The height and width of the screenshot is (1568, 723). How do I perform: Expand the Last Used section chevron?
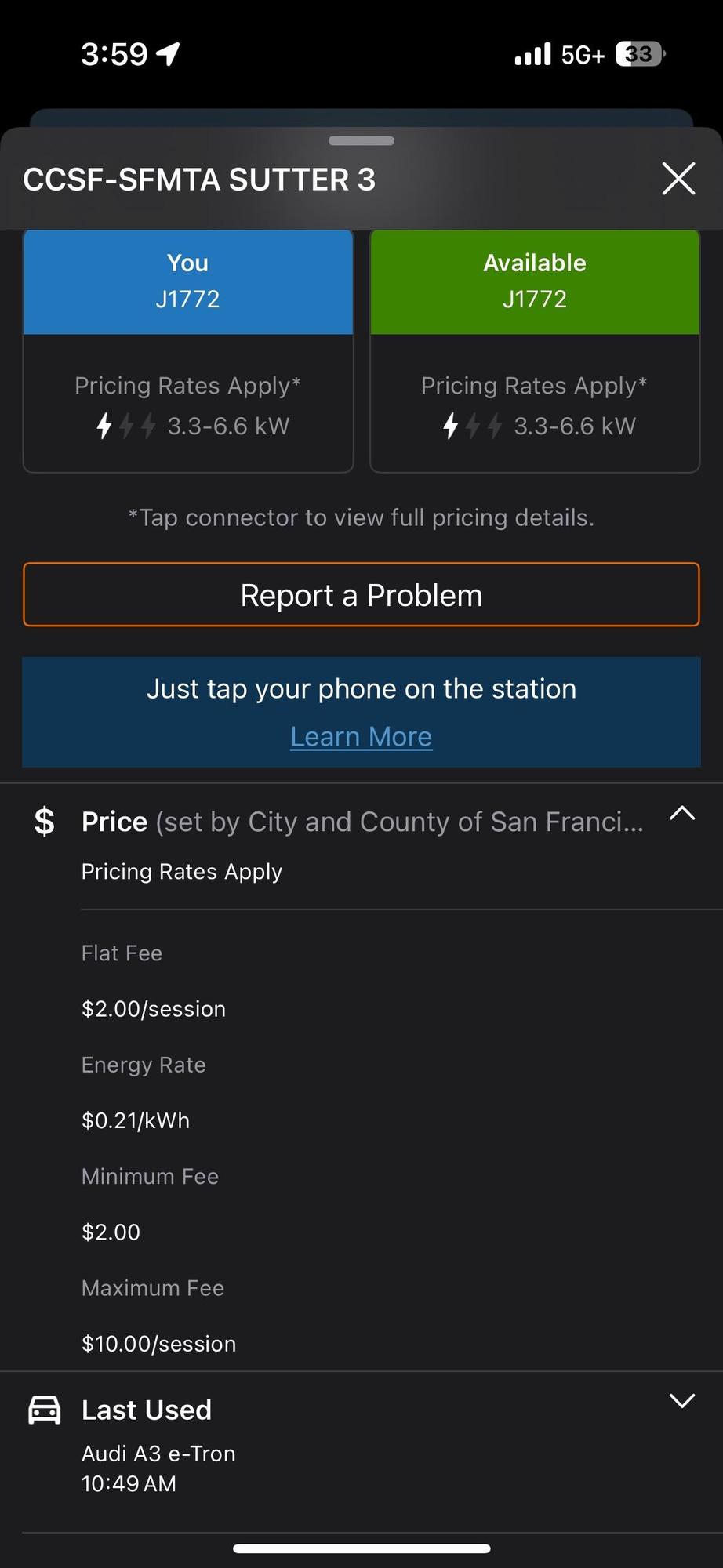click(682, 1400)
